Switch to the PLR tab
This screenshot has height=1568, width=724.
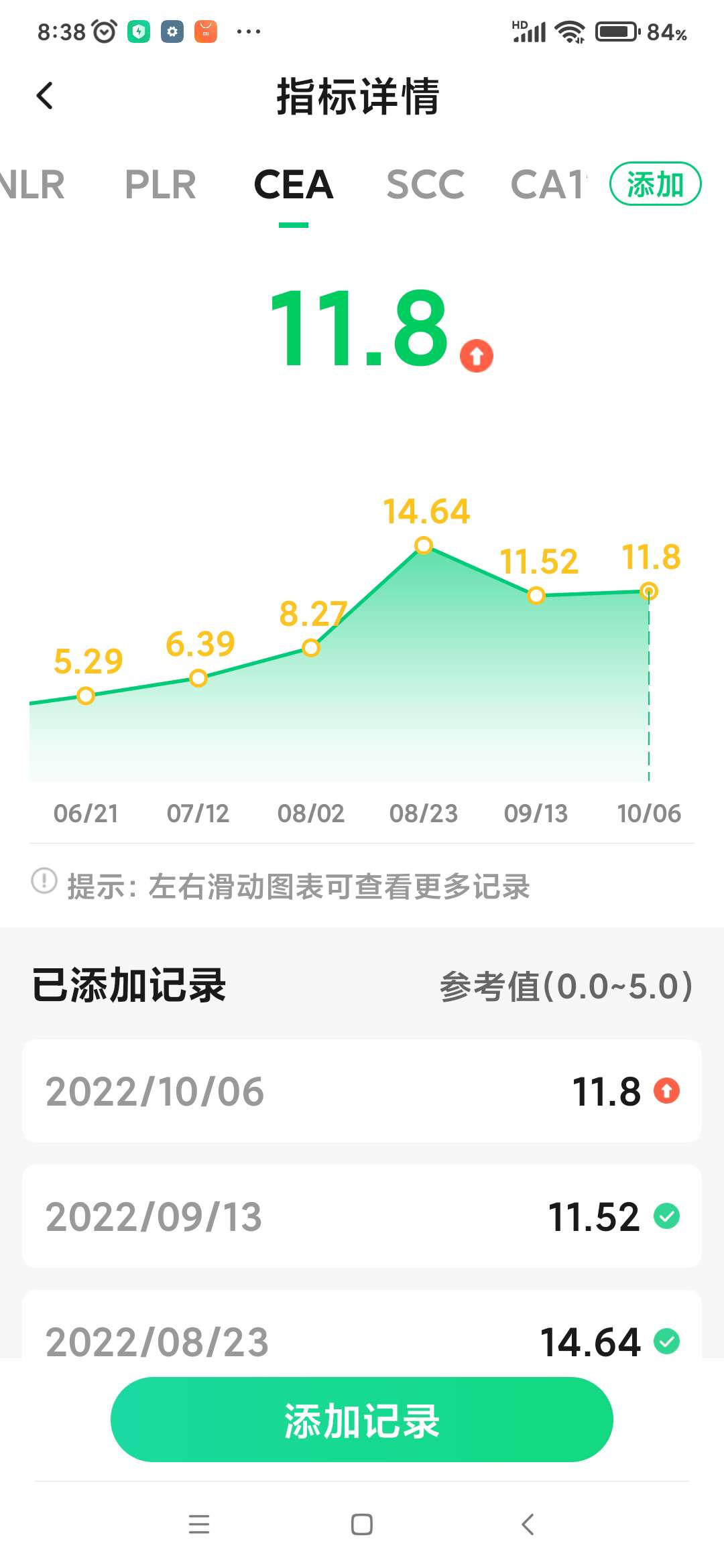point(160,184)
